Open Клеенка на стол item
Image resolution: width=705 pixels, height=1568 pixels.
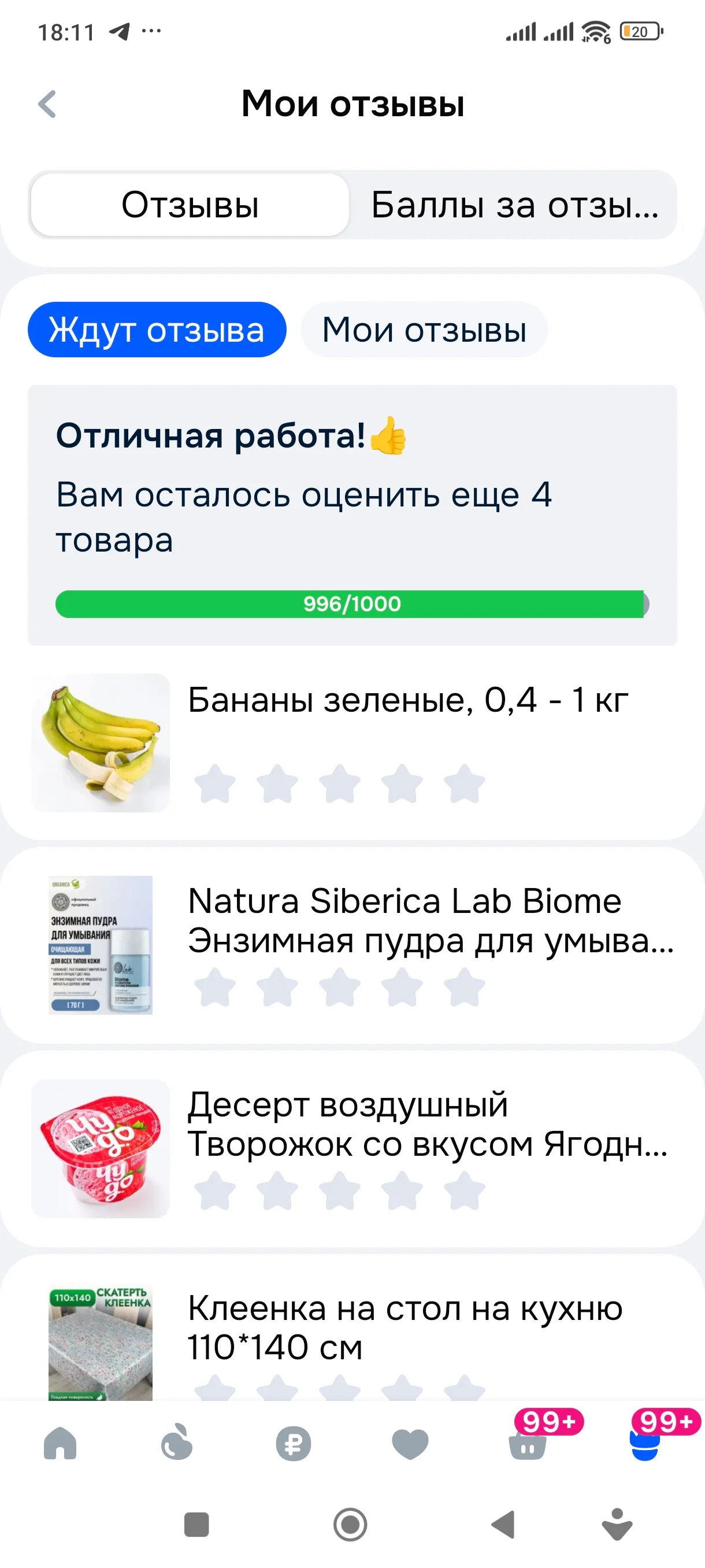[405, 1327]
